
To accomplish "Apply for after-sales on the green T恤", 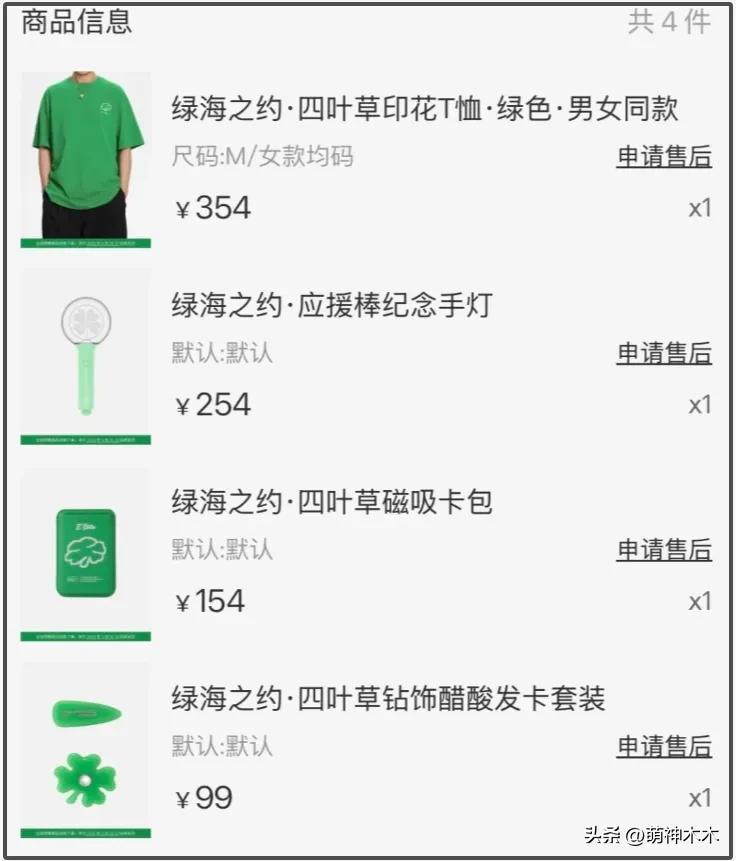I will [x=664, y=156].
